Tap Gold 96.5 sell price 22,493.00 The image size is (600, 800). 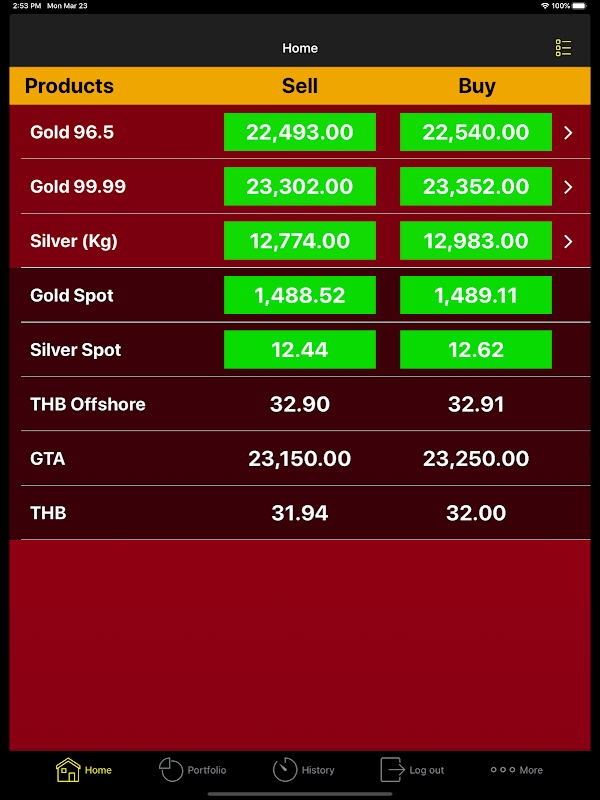click(300, 132)
